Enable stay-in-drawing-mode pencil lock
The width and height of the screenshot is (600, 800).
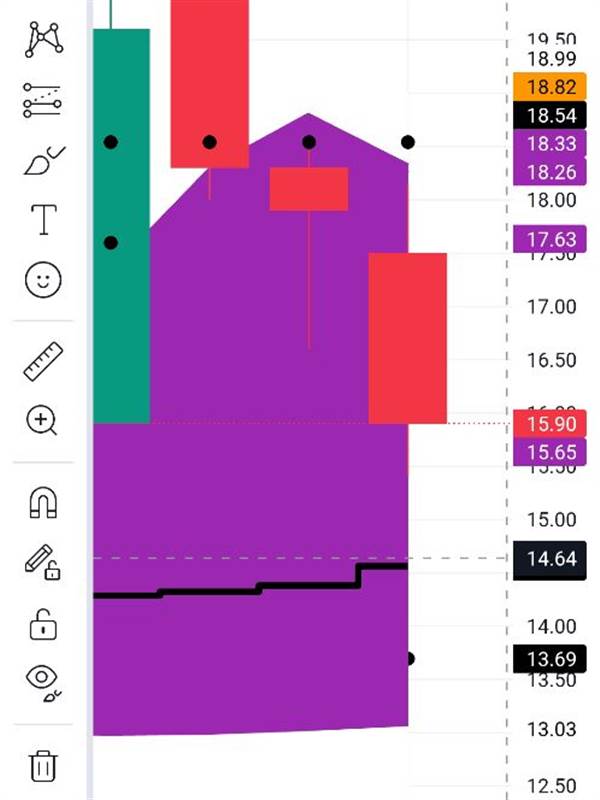click(x=42, y=562)
